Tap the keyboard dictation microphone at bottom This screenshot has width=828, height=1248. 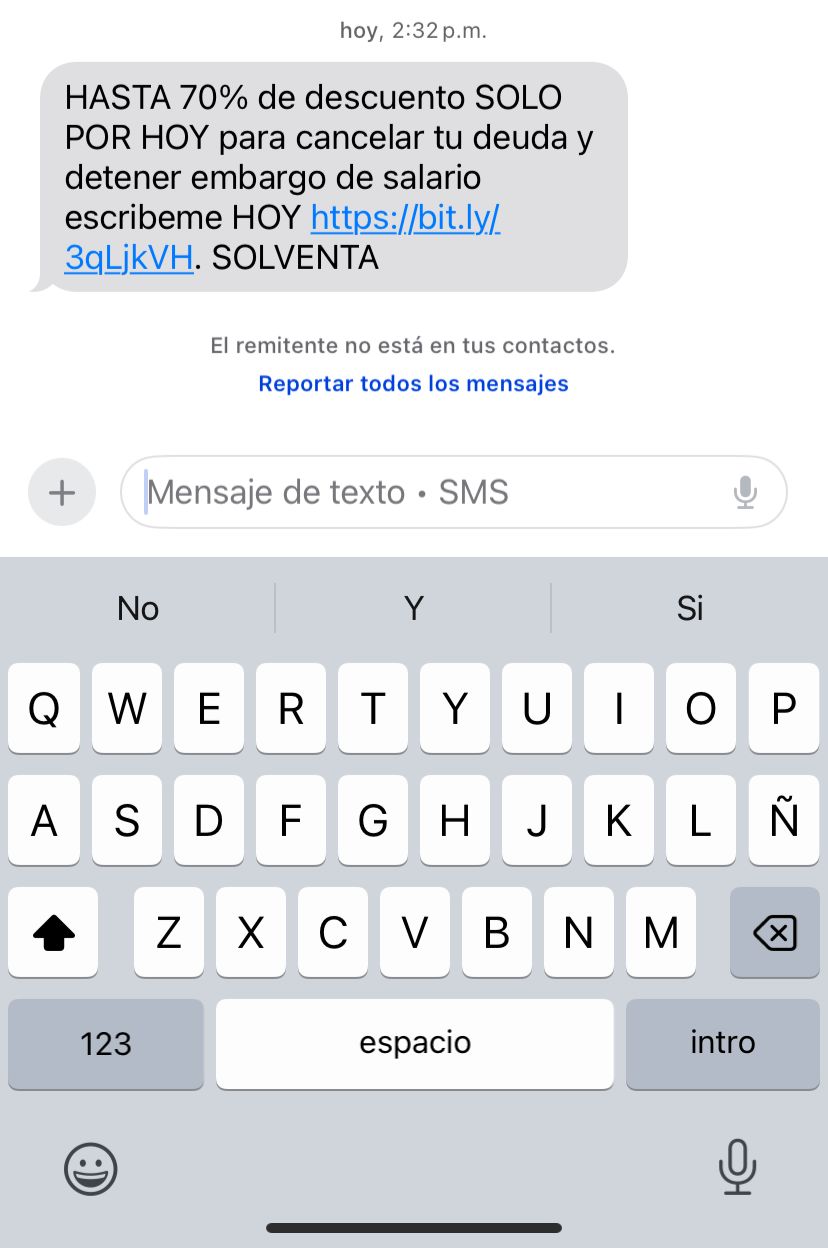737,1168
